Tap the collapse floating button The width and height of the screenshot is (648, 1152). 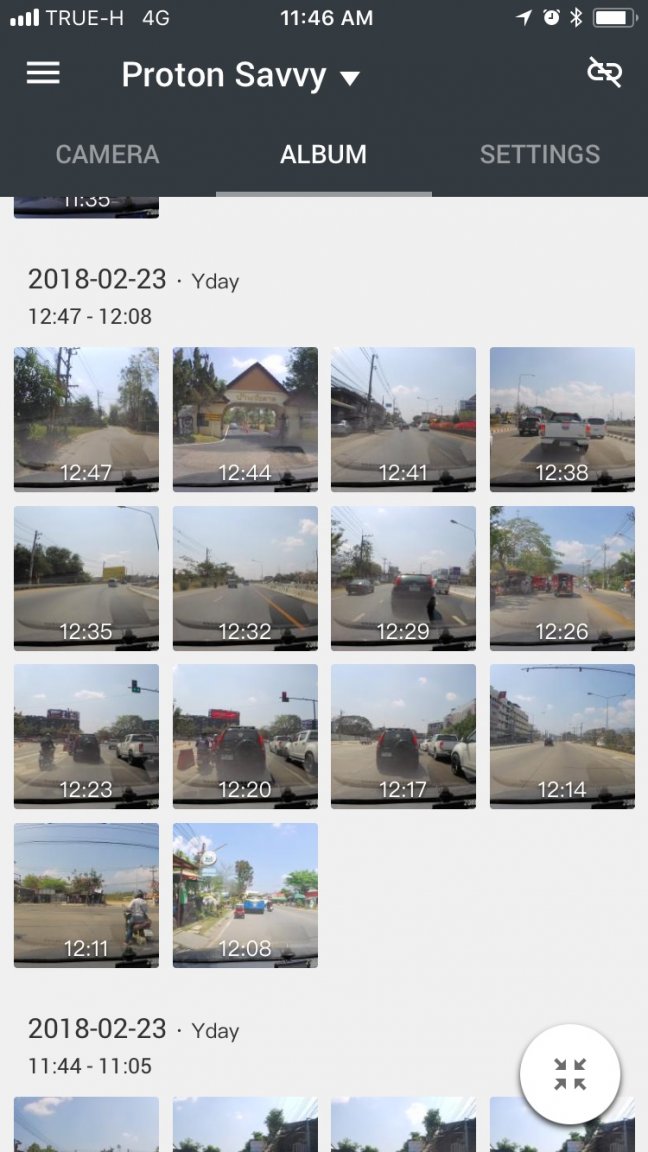[x=570, y=1074]
